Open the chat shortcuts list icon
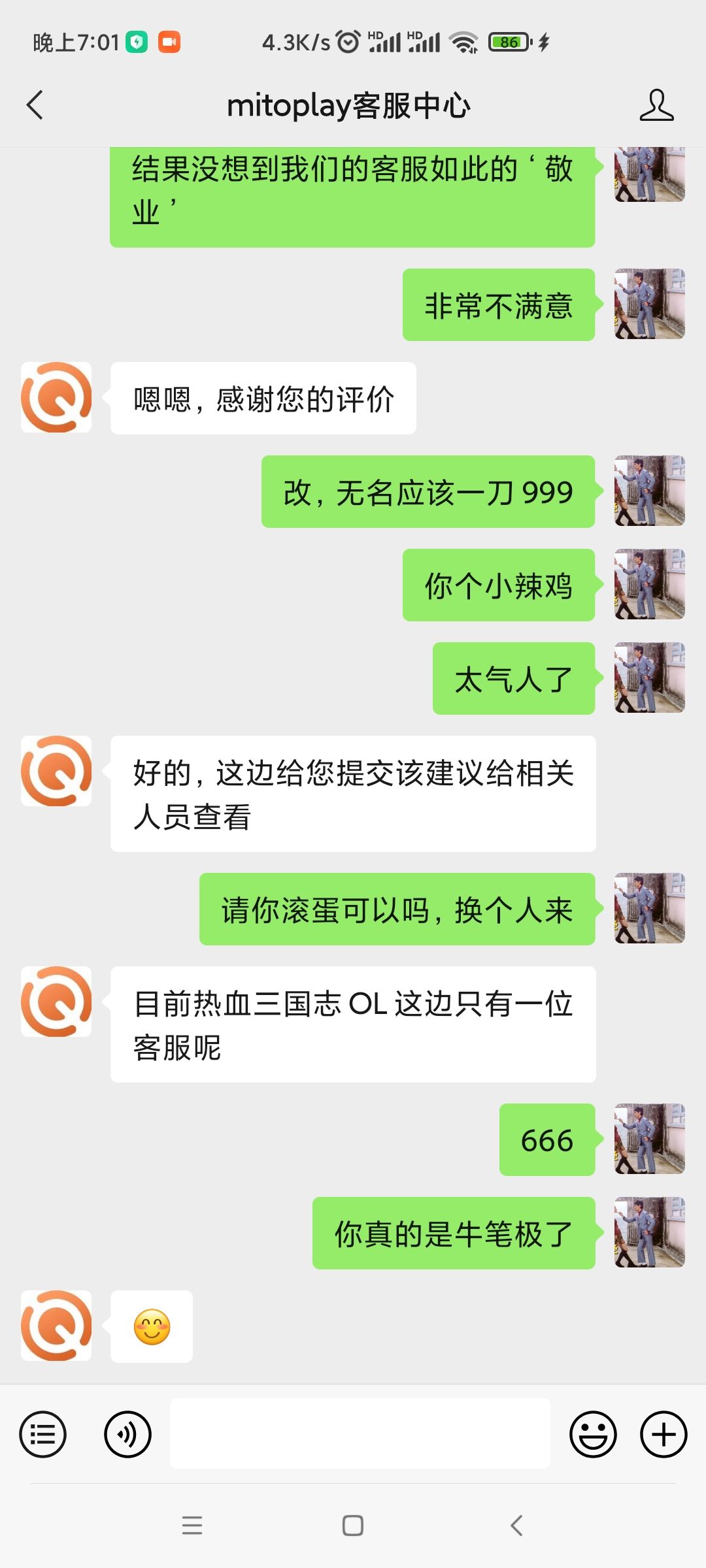The width and height of the screenshot is (706, 1568). click(41, 1435)
